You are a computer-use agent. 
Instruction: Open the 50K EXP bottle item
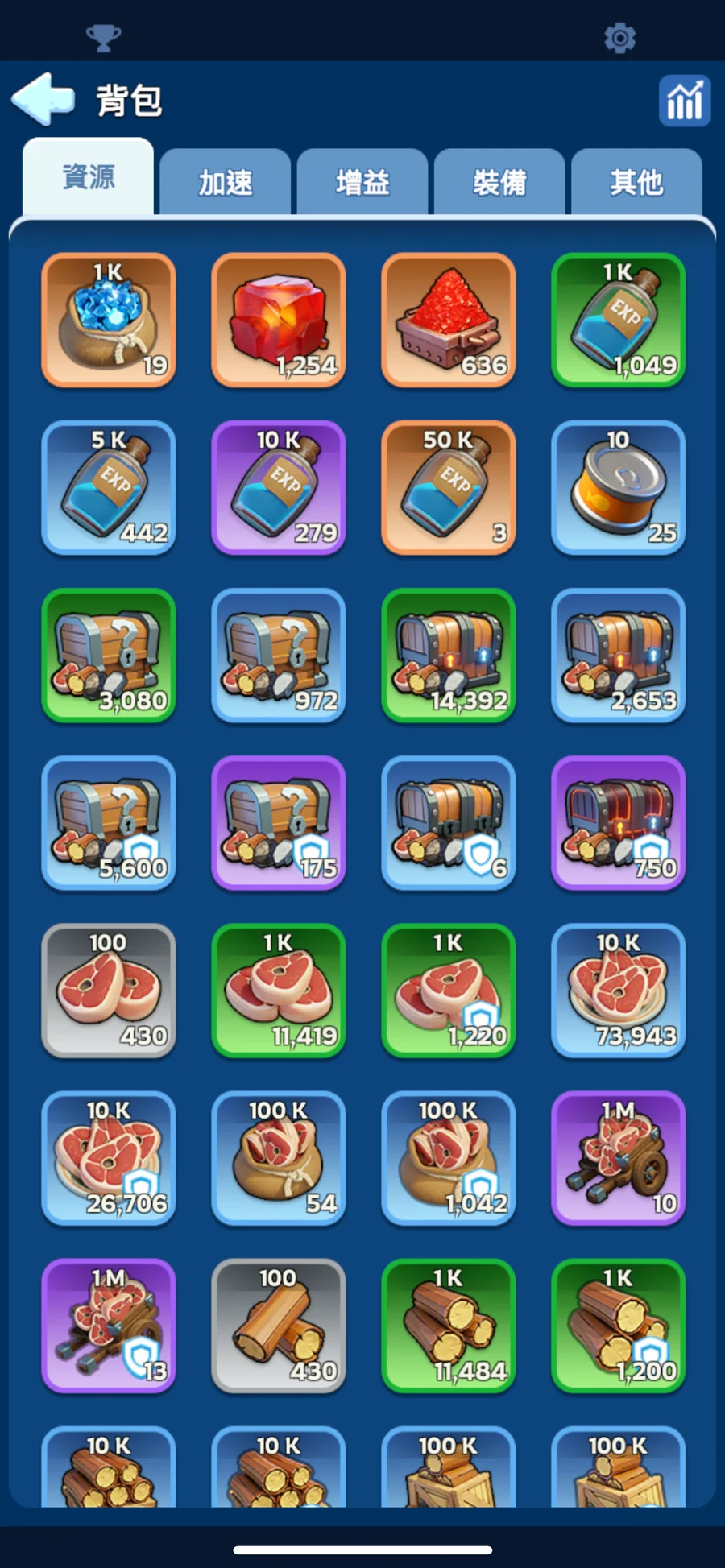449,487
